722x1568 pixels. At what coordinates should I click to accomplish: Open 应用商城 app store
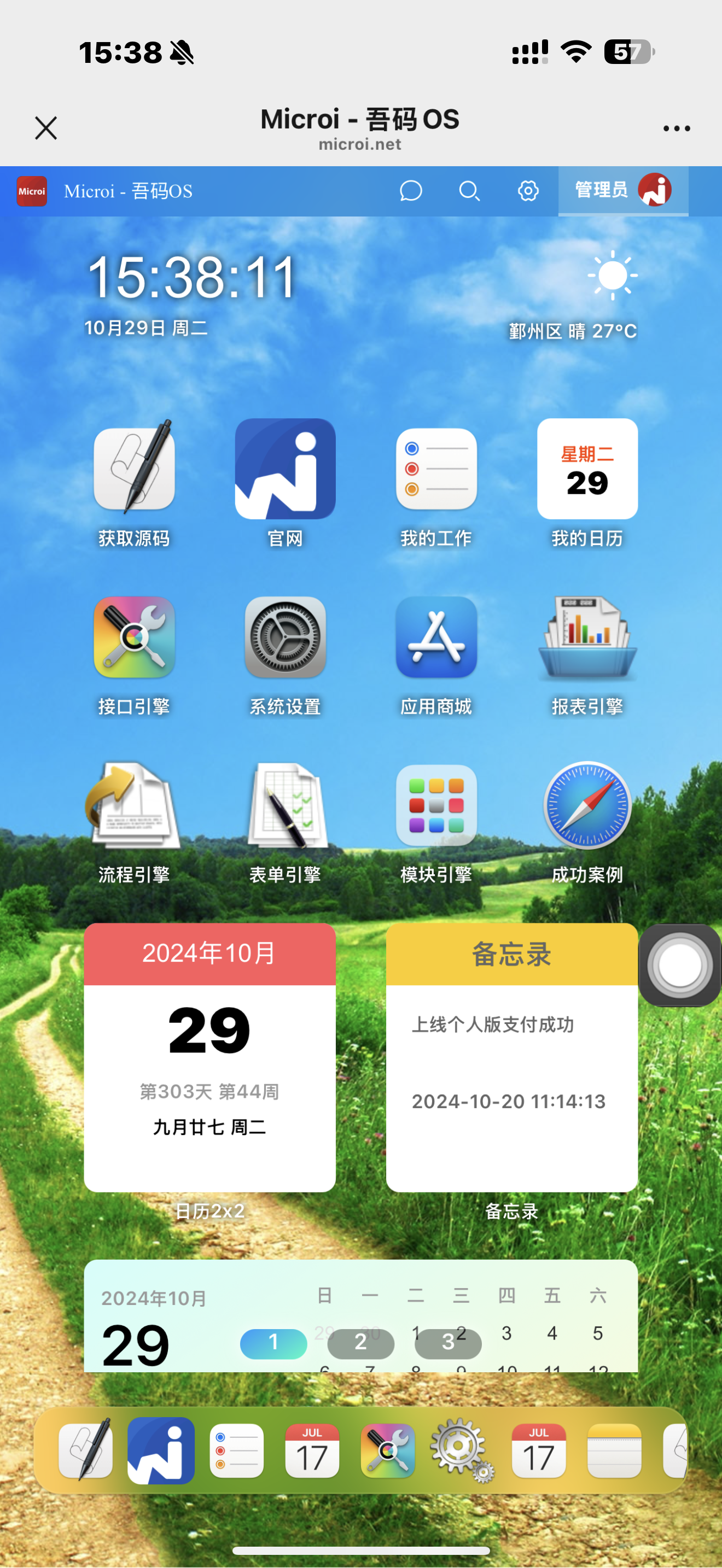click(436, 637)
